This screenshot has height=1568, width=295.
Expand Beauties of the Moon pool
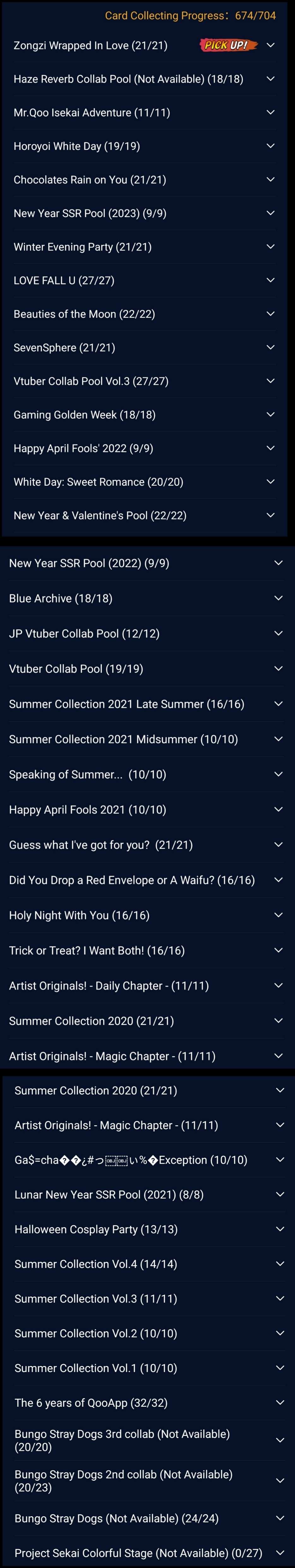tap(271, 313)
